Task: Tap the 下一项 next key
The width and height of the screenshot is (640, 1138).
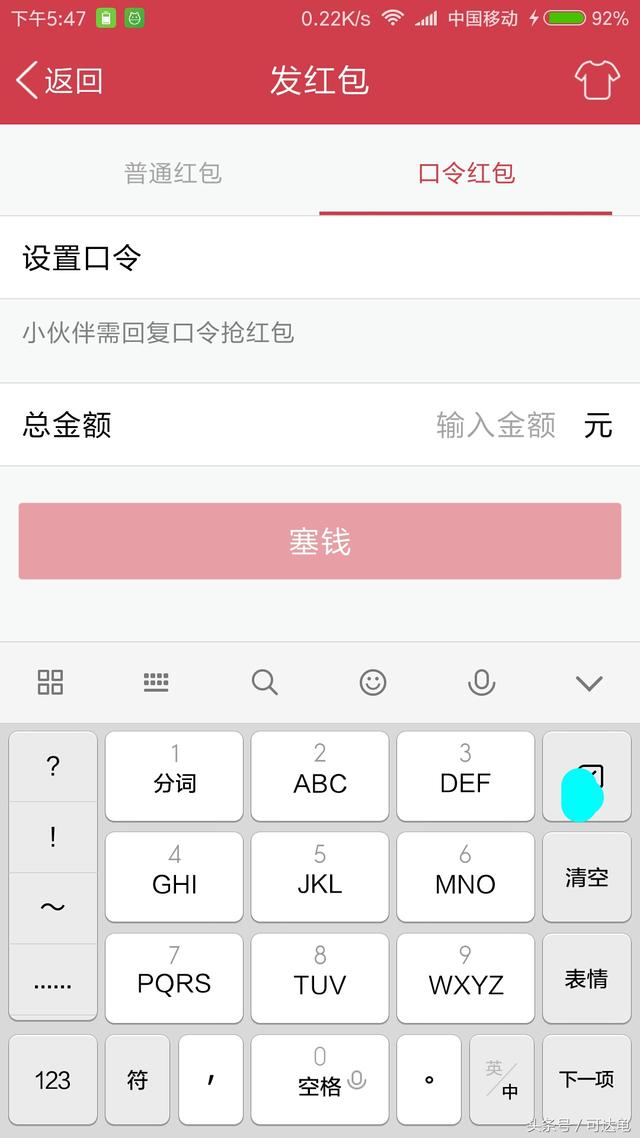Action: 586,1079
